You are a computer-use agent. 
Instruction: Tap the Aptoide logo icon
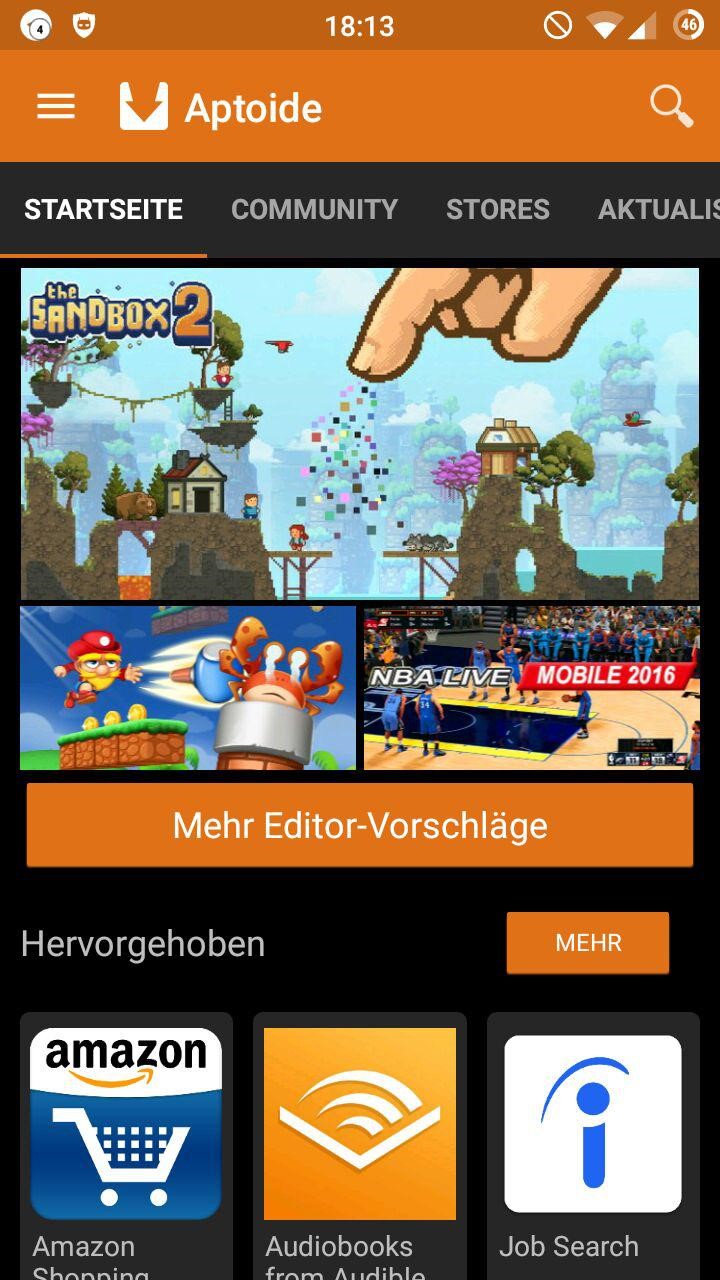(146, 104)
